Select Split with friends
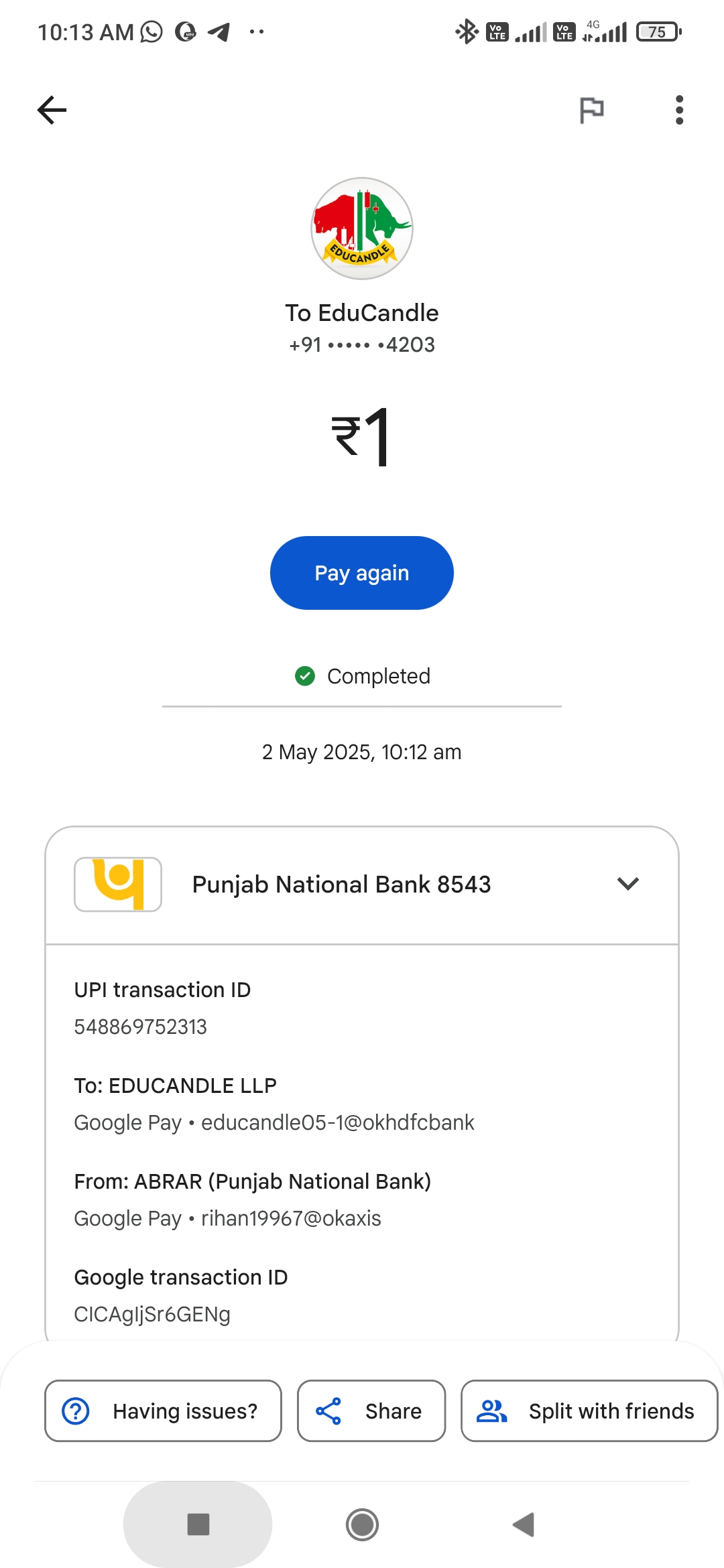The height and width of the screenshot is (1568, 724). pyautogui.click(x=589, y=1411)
